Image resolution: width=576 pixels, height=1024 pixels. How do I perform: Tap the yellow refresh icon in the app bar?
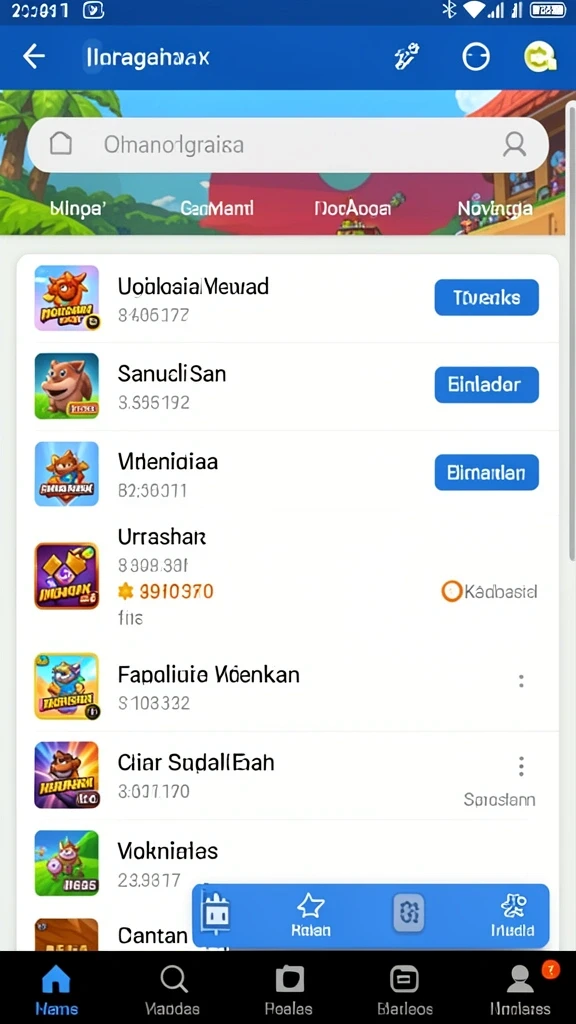540,57
